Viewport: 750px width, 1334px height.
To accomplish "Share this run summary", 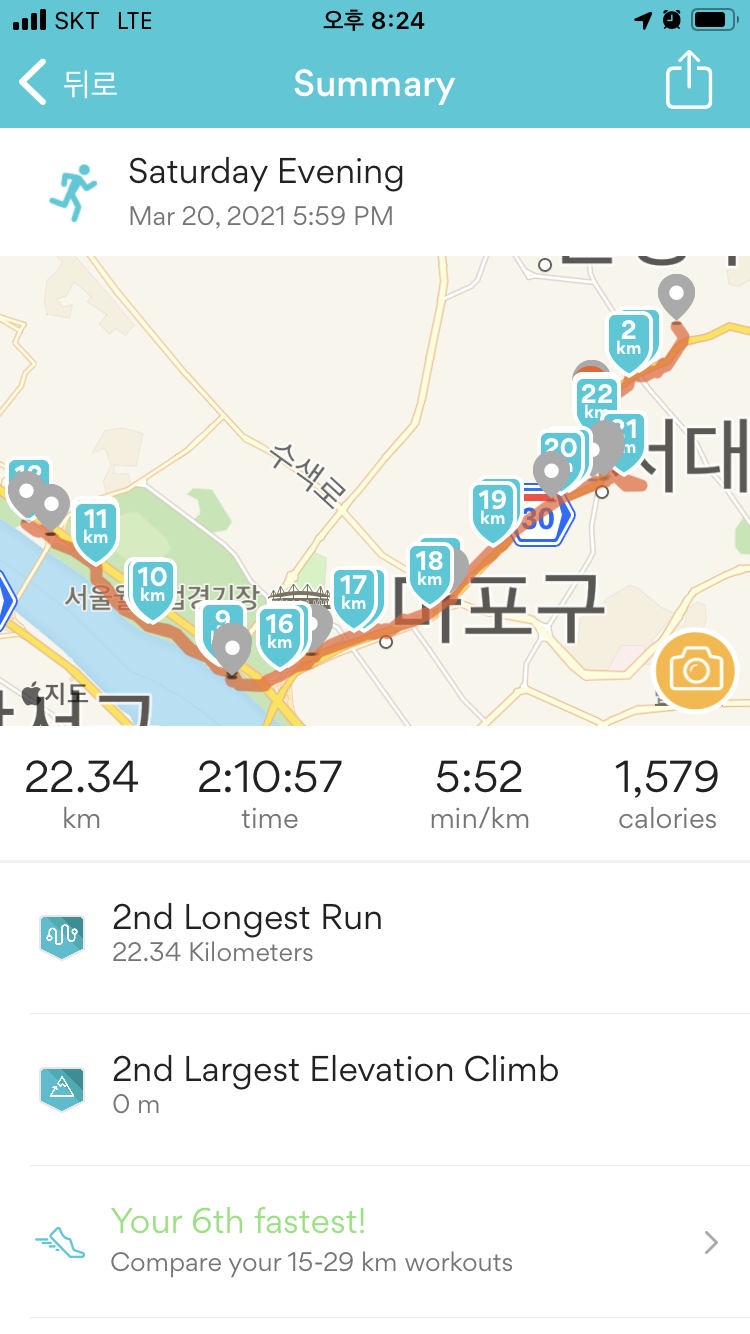I will pyautogui.click(x=688, y=81).
